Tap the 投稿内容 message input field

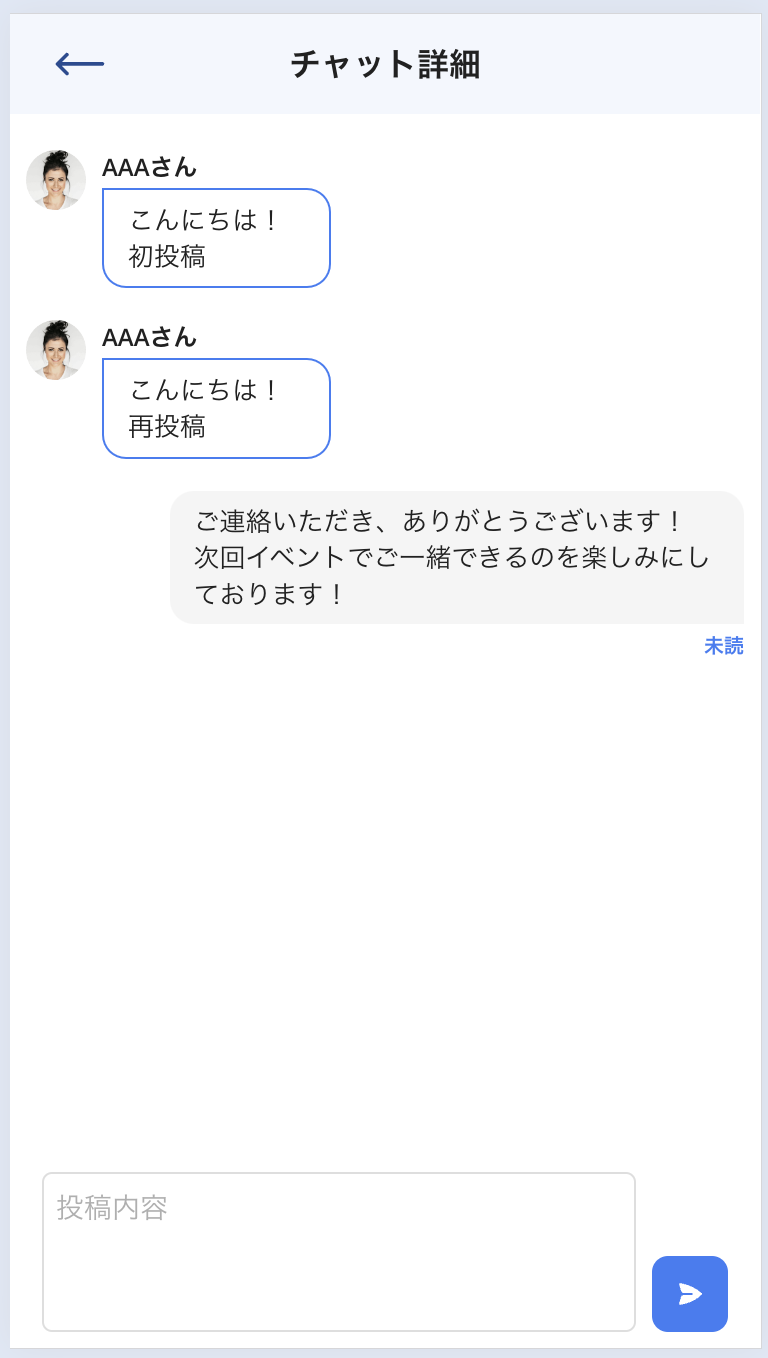338,1251
